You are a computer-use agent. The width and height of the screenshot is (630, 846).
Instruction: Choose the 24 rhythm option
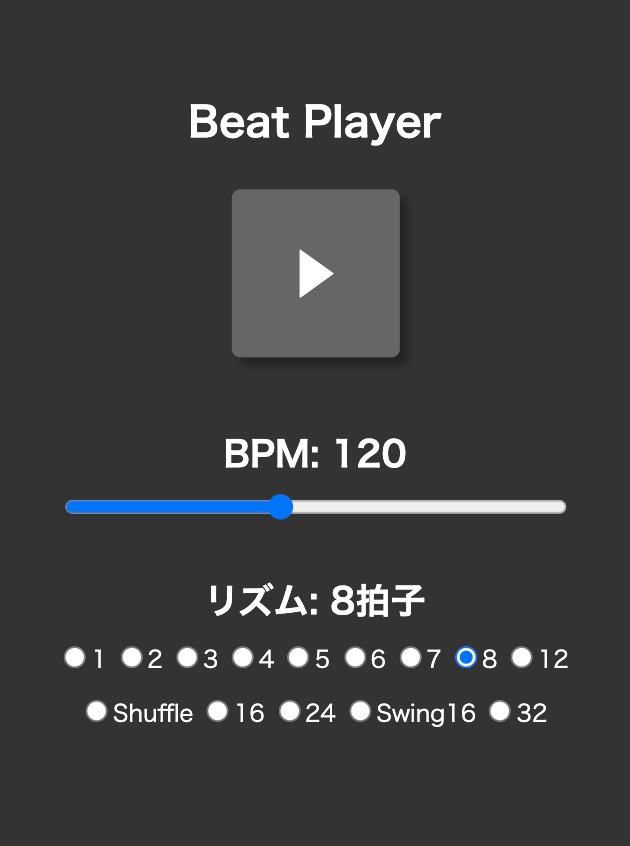tap(289, 712)
